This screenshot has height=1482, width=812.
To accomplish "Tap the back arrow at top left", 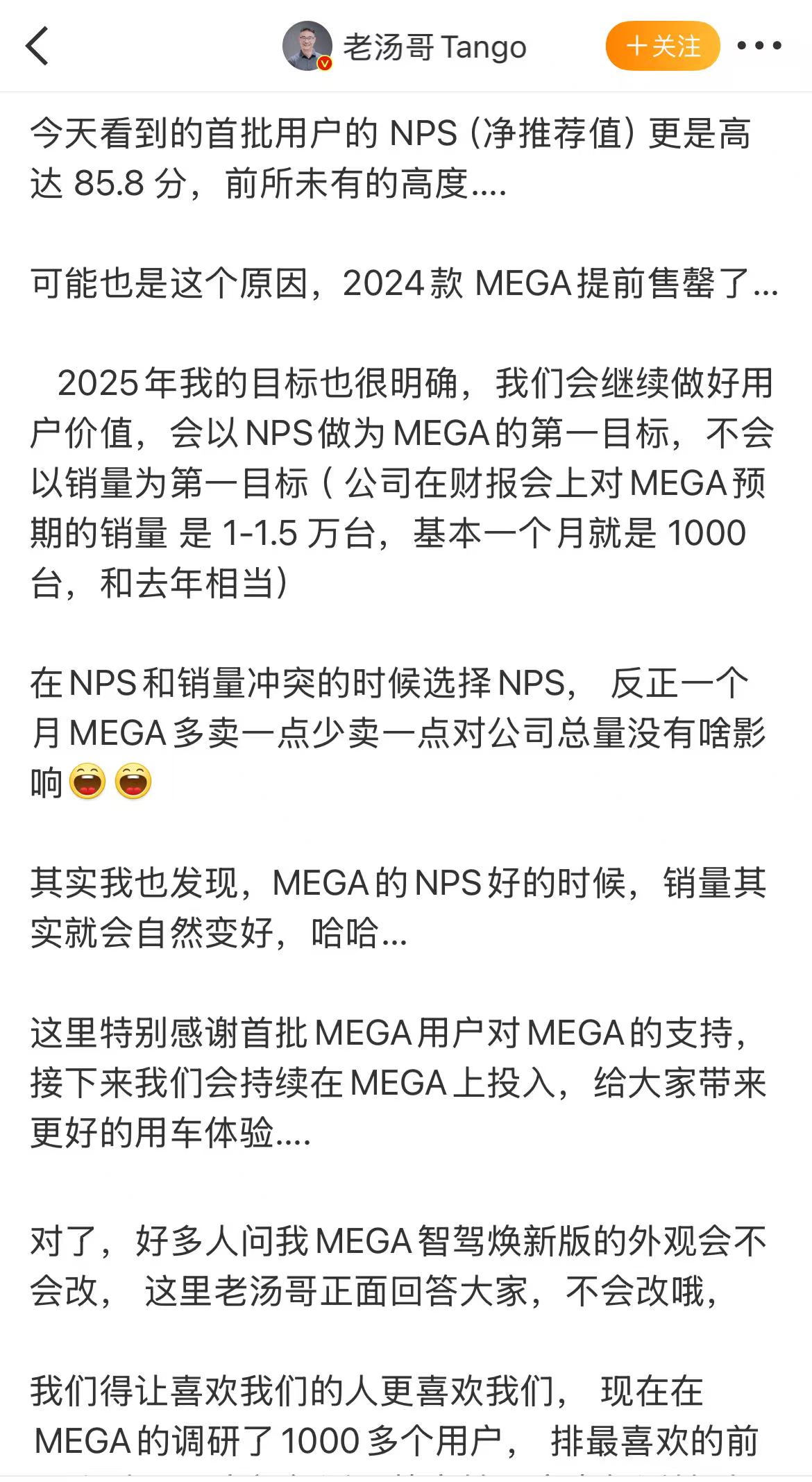I will 35,46.
